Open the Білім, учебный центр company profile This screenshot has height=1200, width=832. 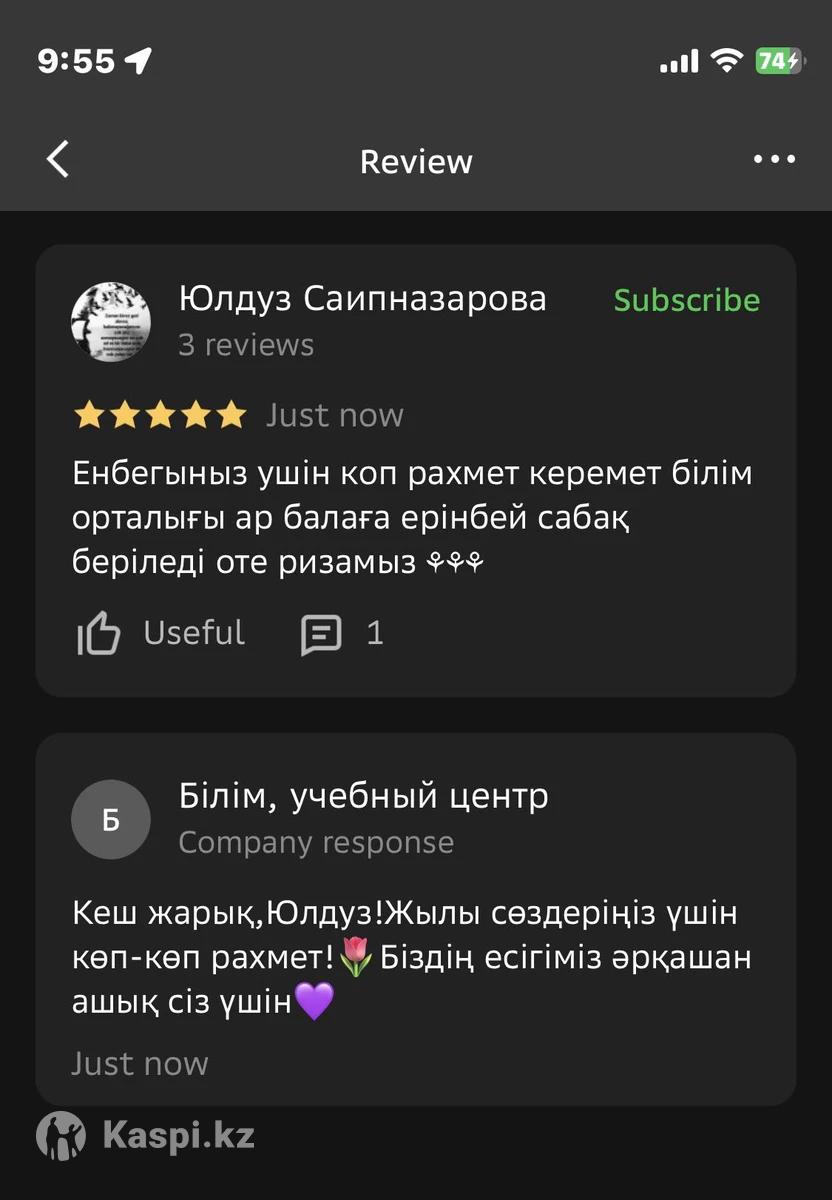(363, 797)
